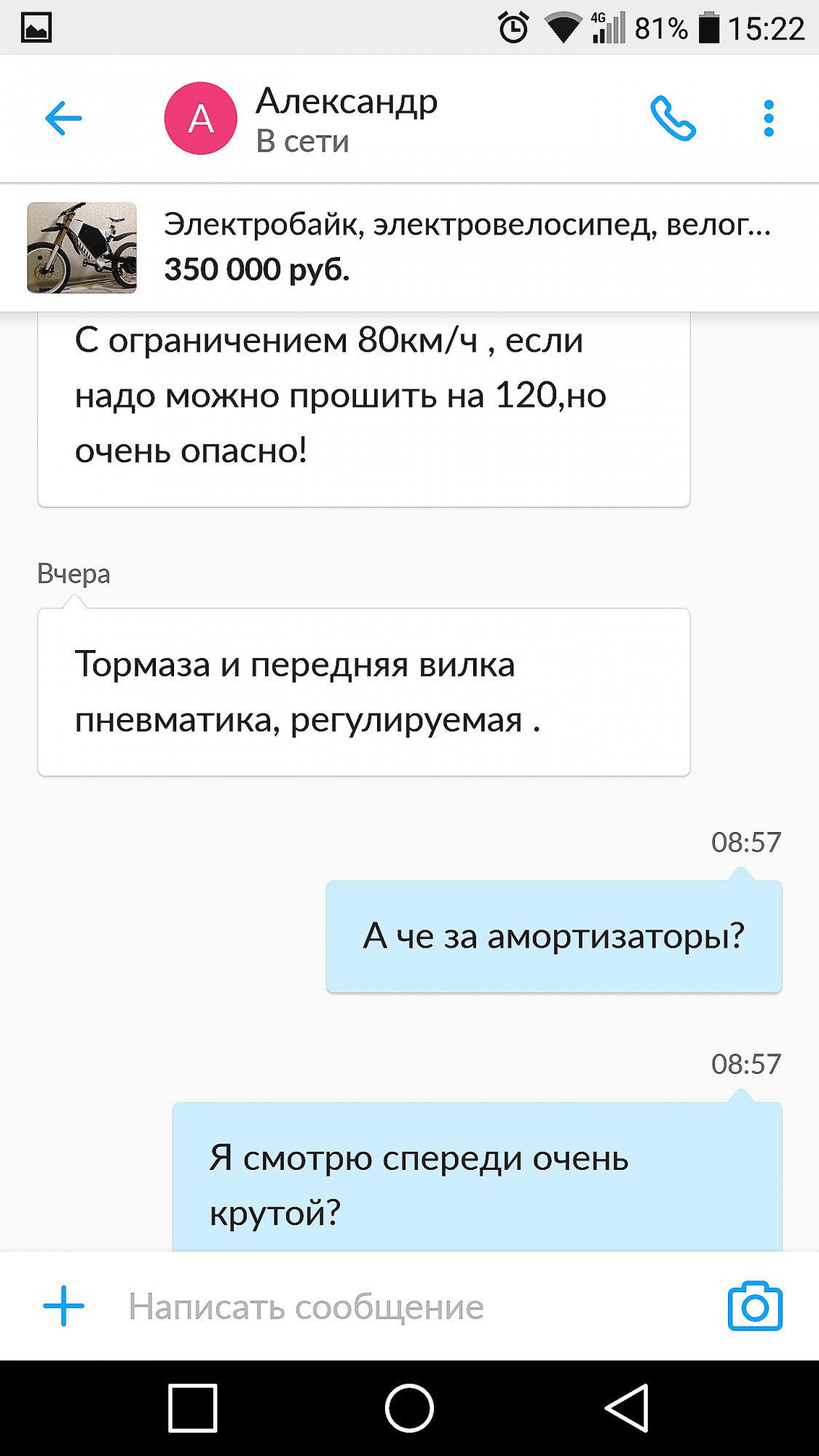Screen dimensions: 819x1456
Task: Tap the system home button
Action: tap(409, 1408)
